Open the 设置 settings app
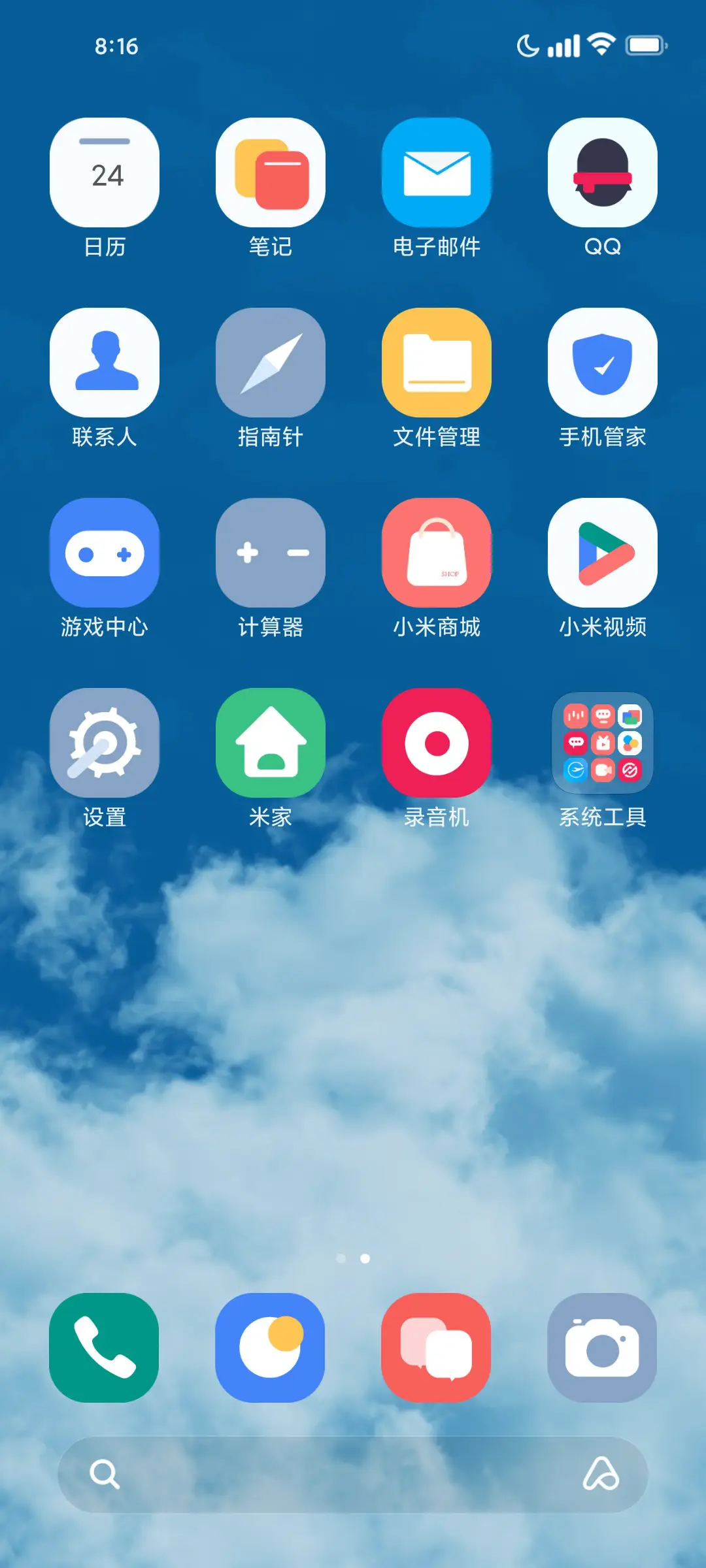Image resolution: width=706 pixels, height=1568 pixels. (105, 743)
